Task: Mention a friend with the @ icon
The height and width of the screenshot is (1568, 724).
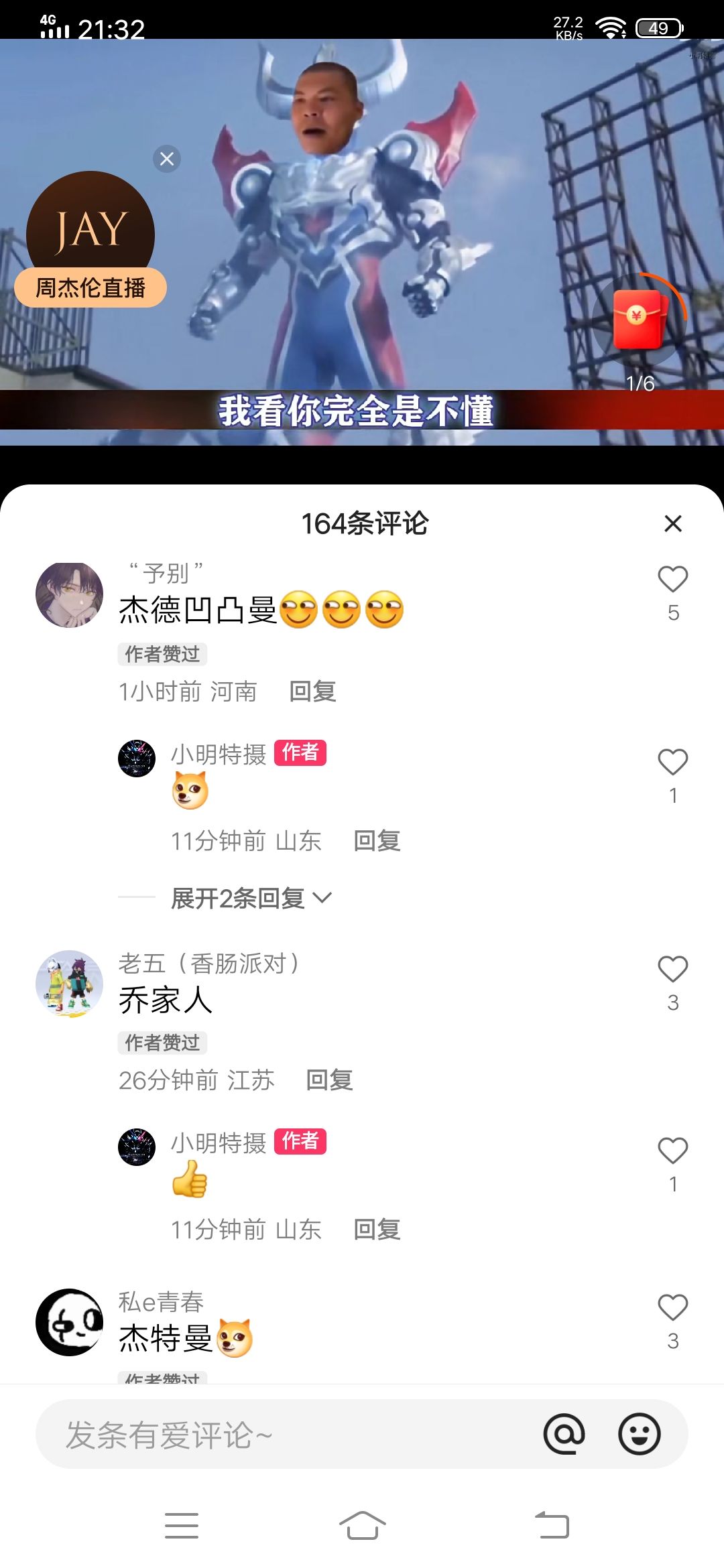Action: tap(564, 1434)
